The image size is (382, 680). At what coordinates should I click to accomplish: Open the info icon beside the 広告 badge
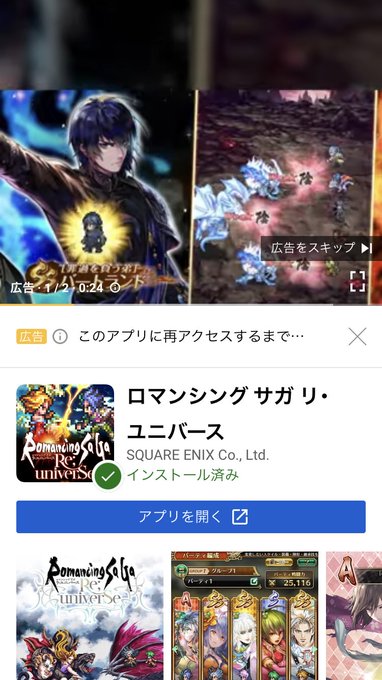tap(60, 337)
